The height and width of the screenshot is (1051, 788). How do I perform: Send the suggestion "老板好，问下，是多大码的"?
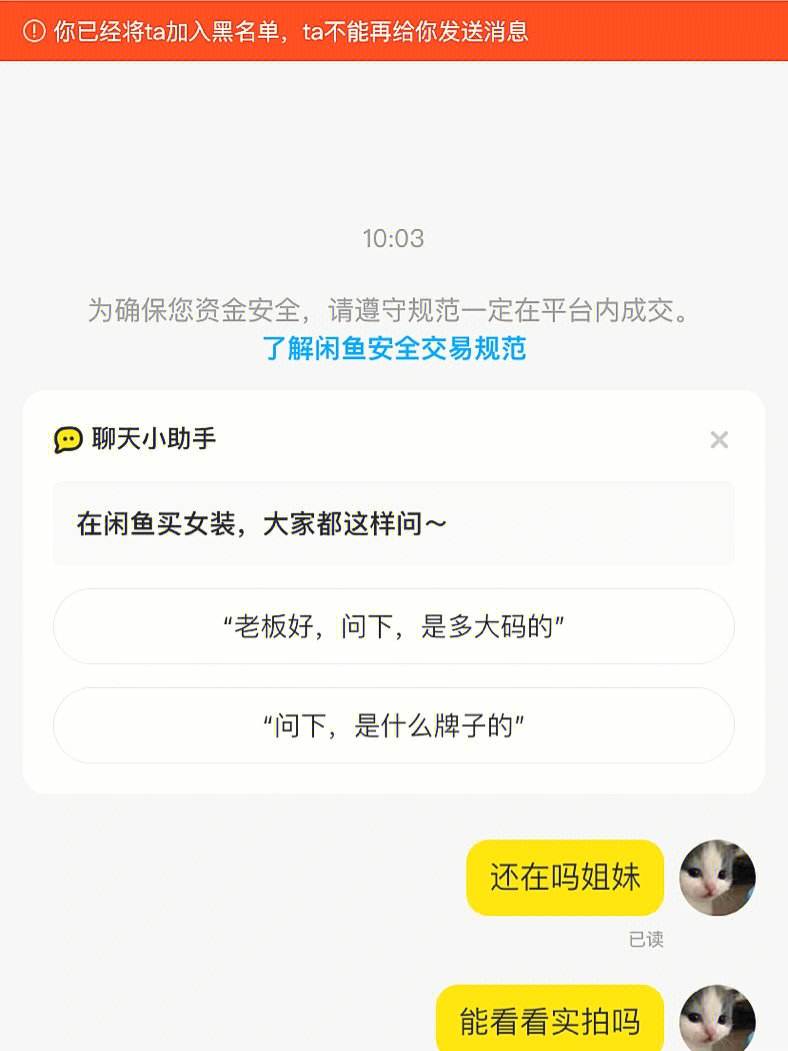point(394,627)
